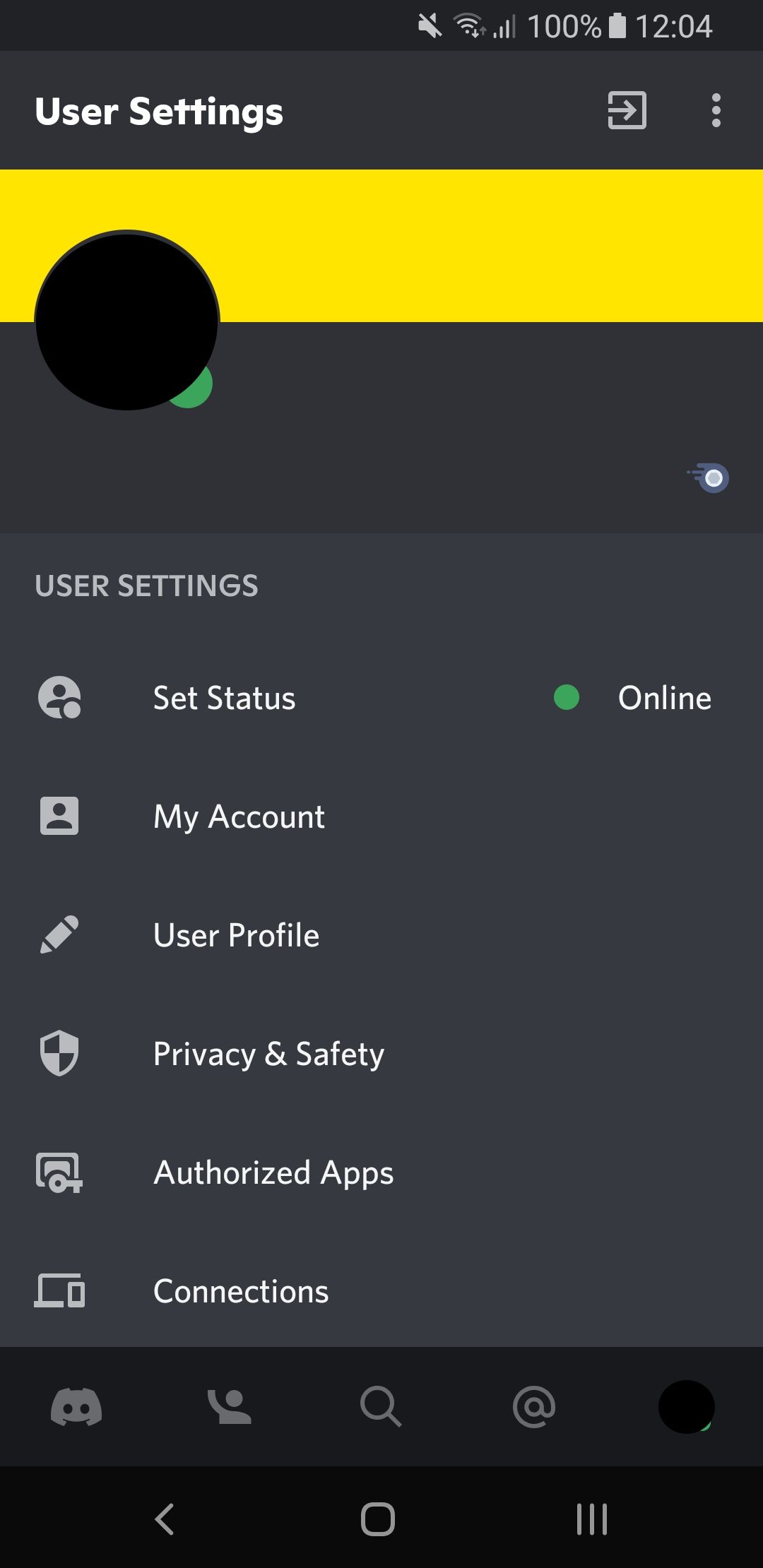Image resolution: width=763 pixels, height=1568 pixels.
Task: Click the Connections devices icon
Action: click(59, 1290)
